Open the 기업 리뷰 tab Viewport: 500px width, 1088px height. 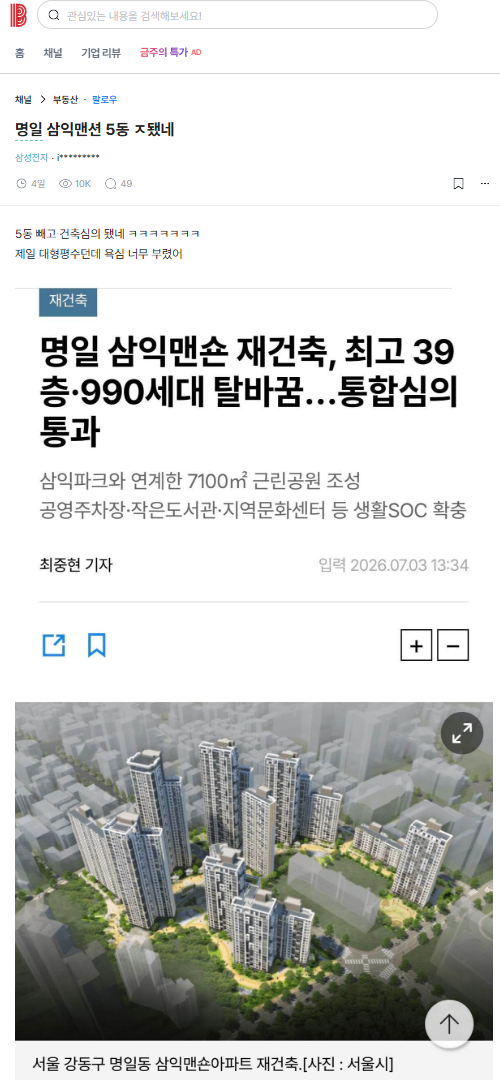point(101,53)
